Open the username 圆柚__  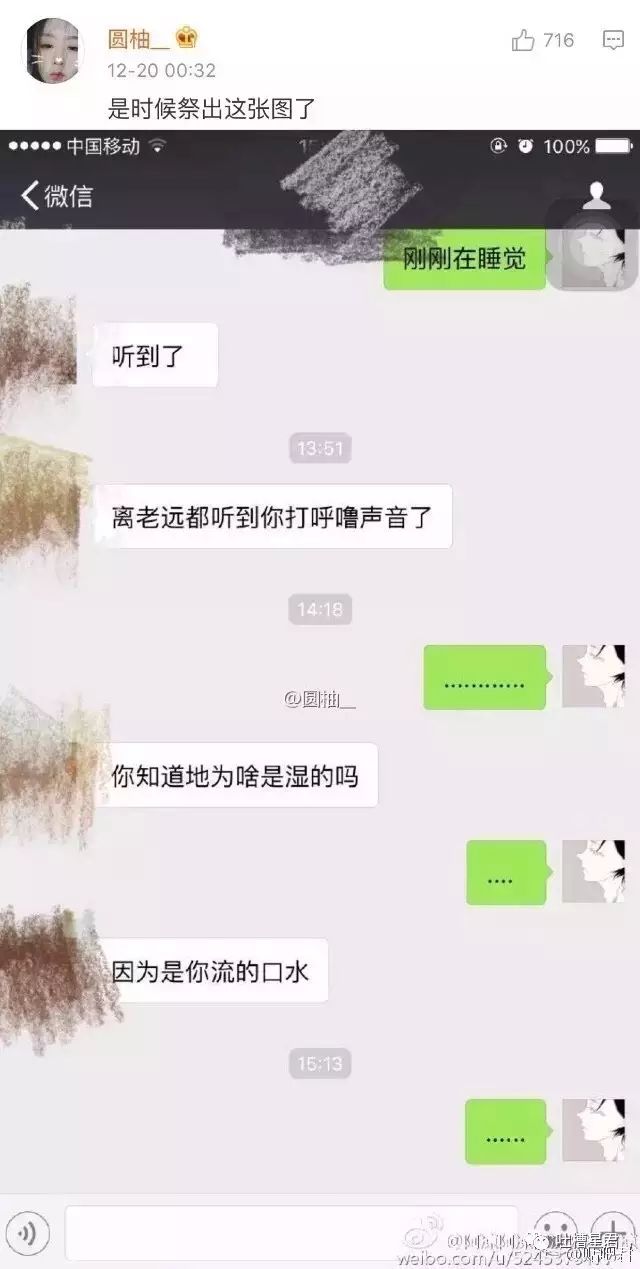[140, 39]
